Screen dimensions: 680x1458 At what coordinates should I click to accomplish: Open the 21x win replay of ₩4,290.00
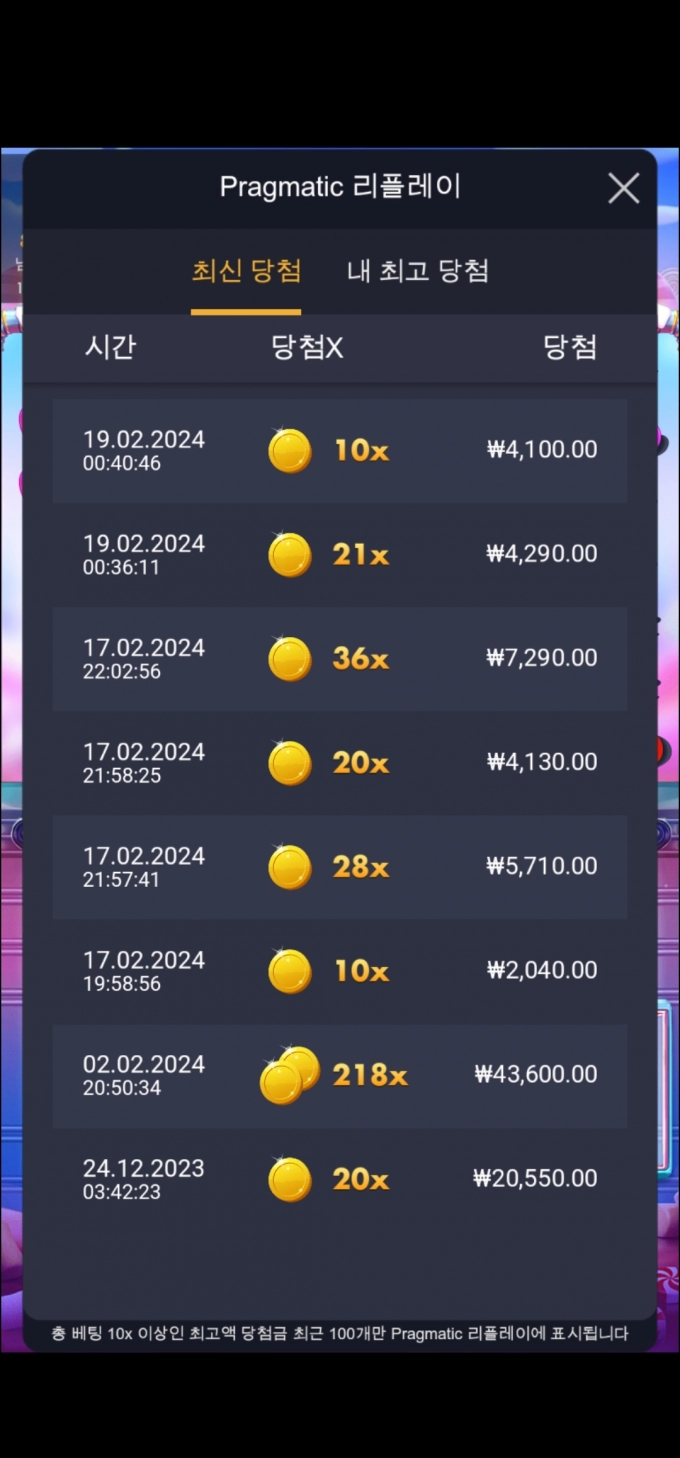pyautogui.click(x=339, y=554)
